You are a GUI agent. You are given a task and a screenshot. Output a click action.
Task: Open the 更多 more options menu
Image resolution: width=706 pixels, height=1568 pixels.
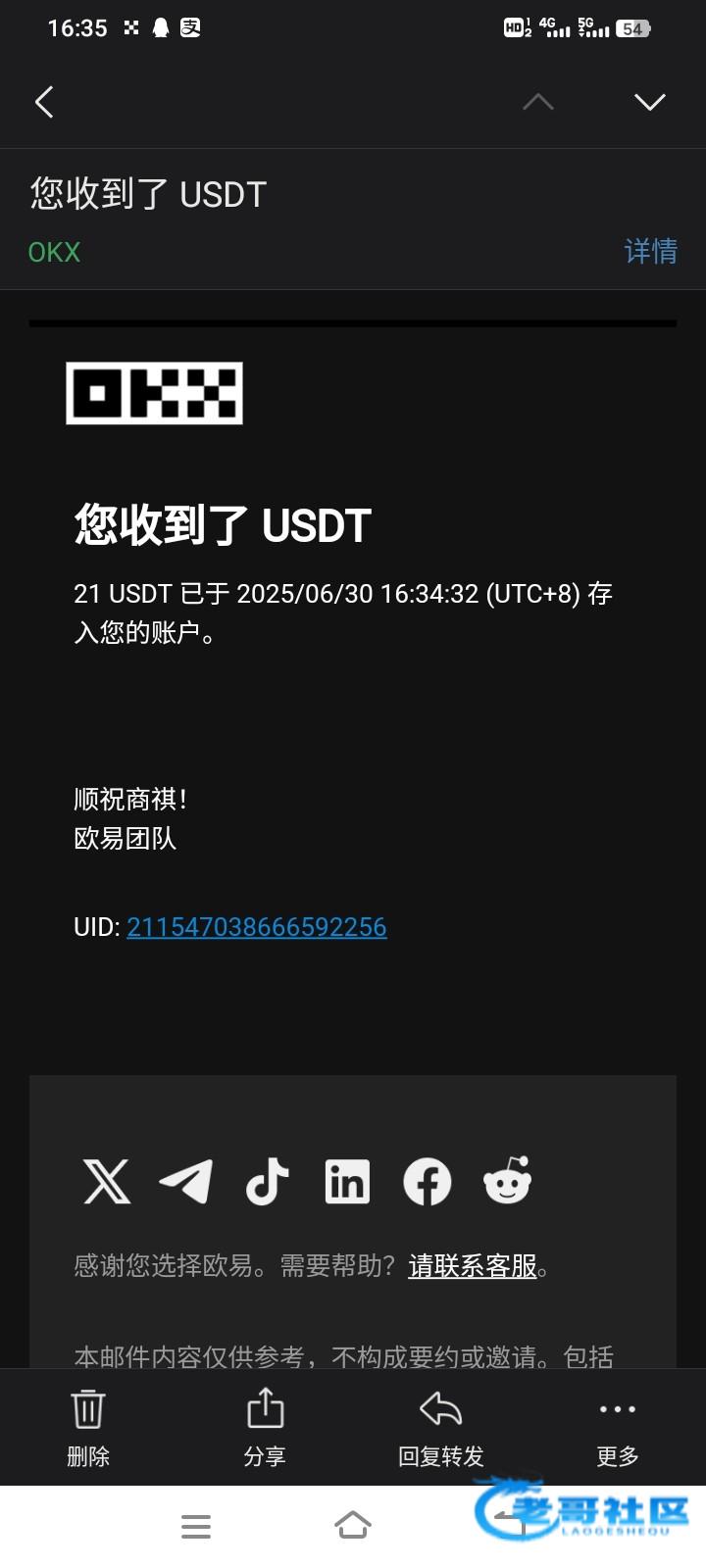pyautogui.click(x=618, y=1427)
